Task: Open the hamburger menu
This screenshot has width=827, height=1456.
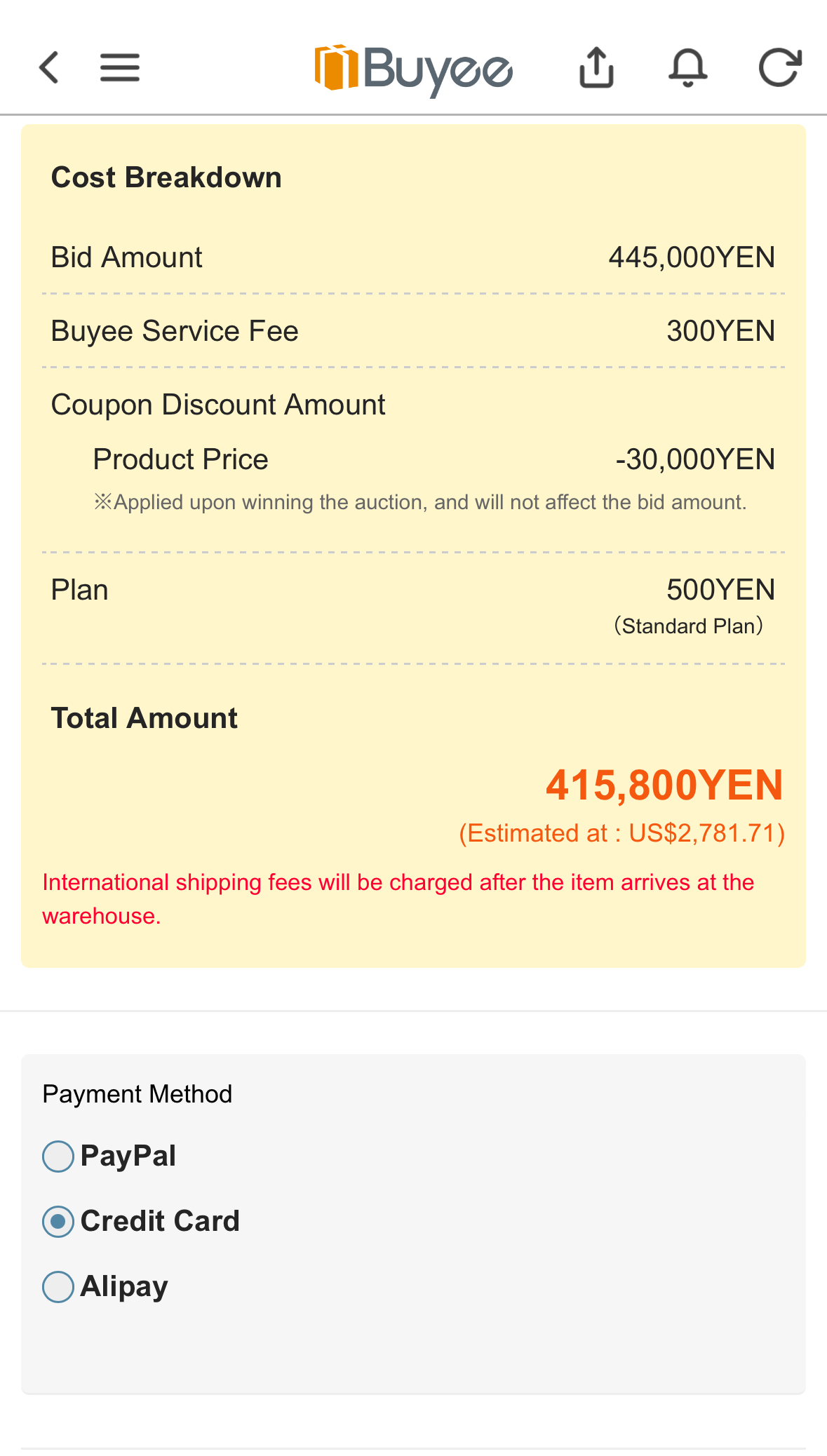Action: pos(120,68)
